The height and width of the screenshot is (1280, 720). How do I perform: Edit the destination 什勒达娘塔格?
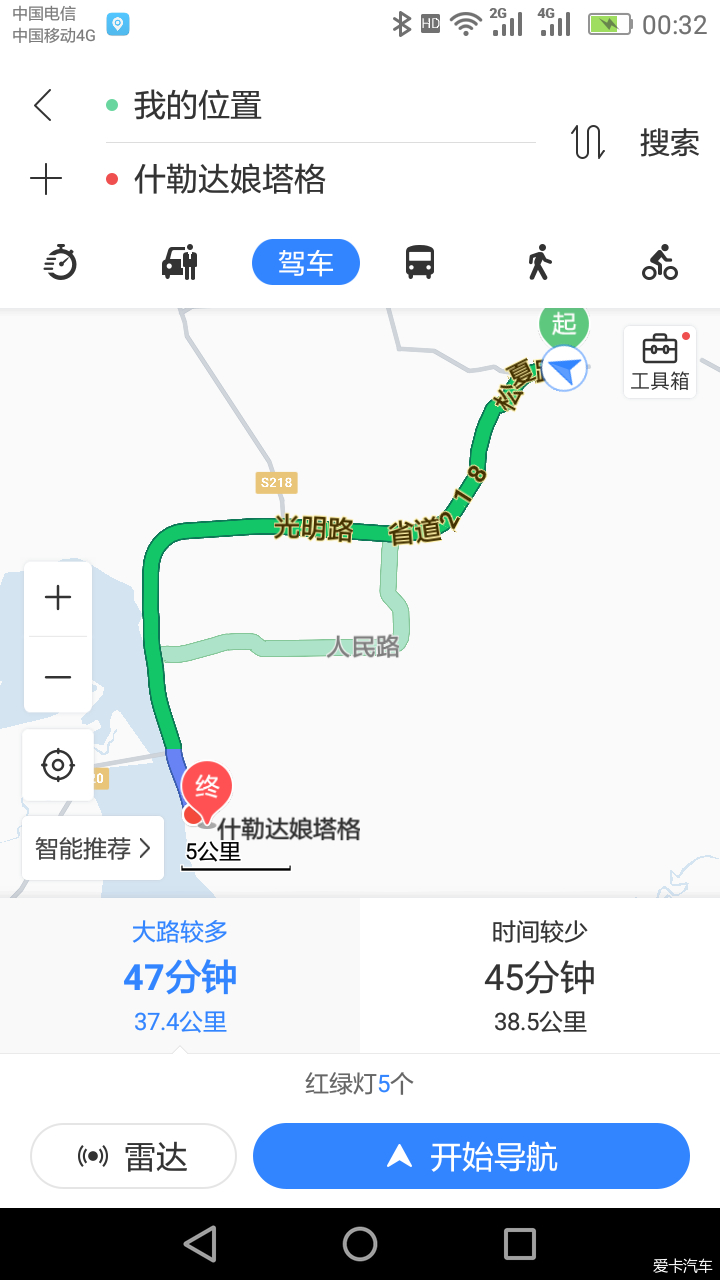coord(320,180)
